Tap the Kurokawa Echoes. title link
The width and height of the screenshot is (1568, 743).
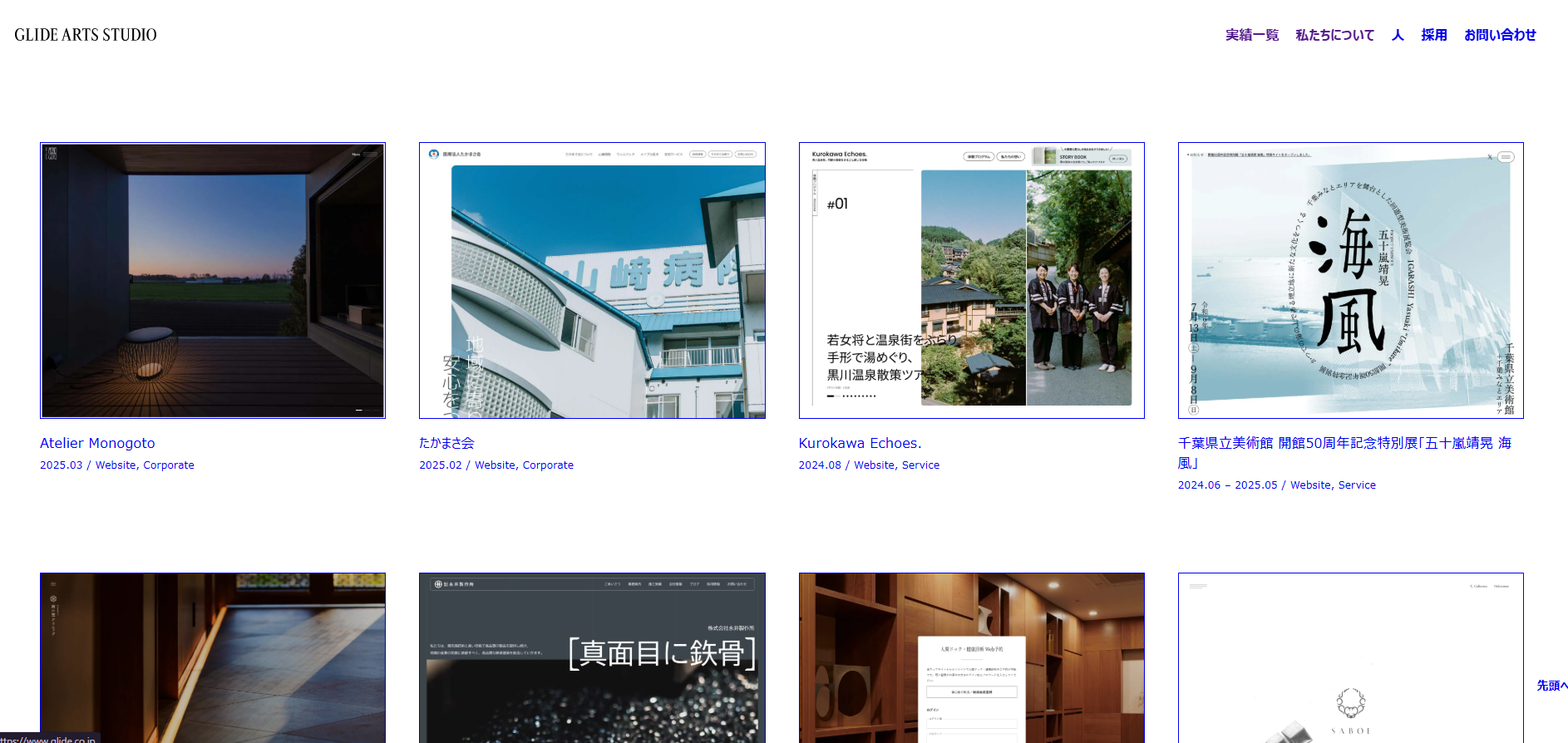(860, 443)
